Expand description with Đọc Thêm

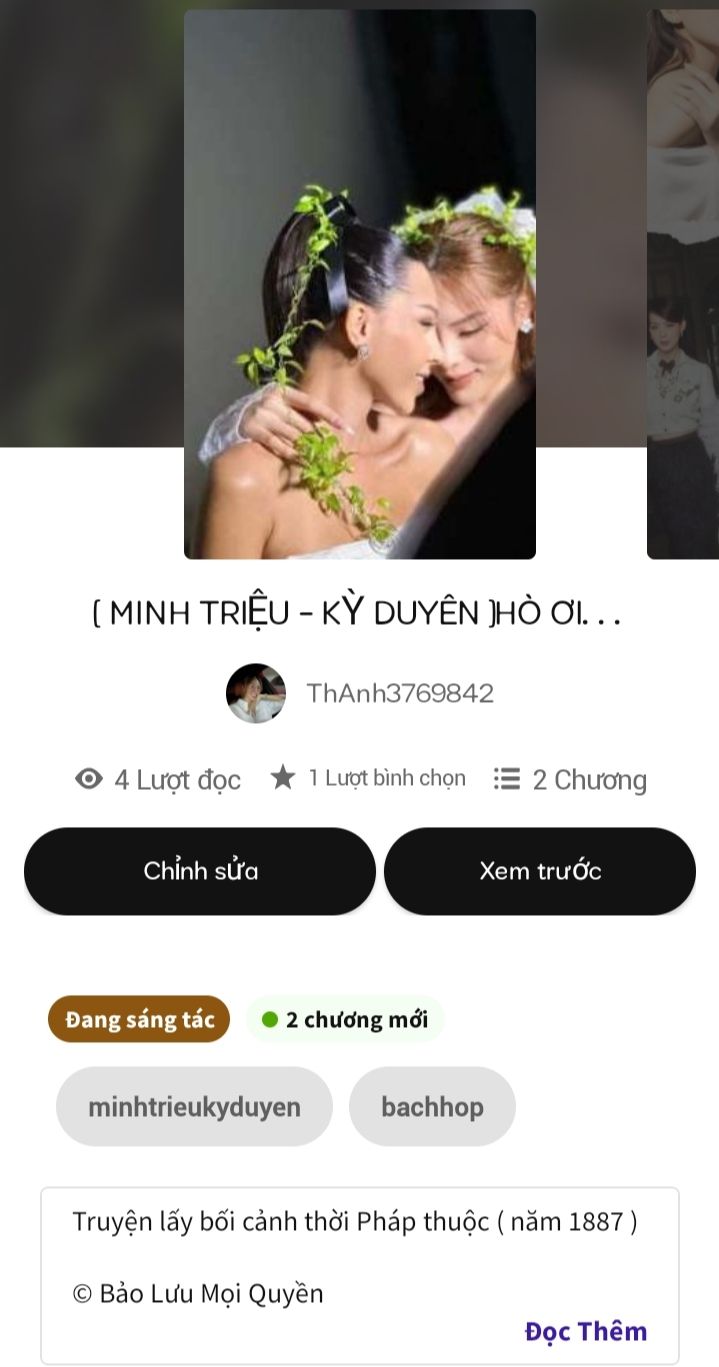coord(586,1331)
